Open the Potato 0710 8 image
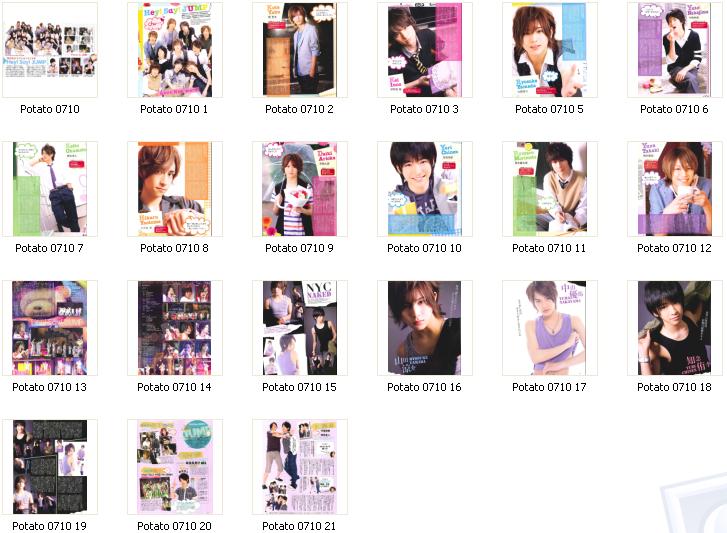 (174, 189)
